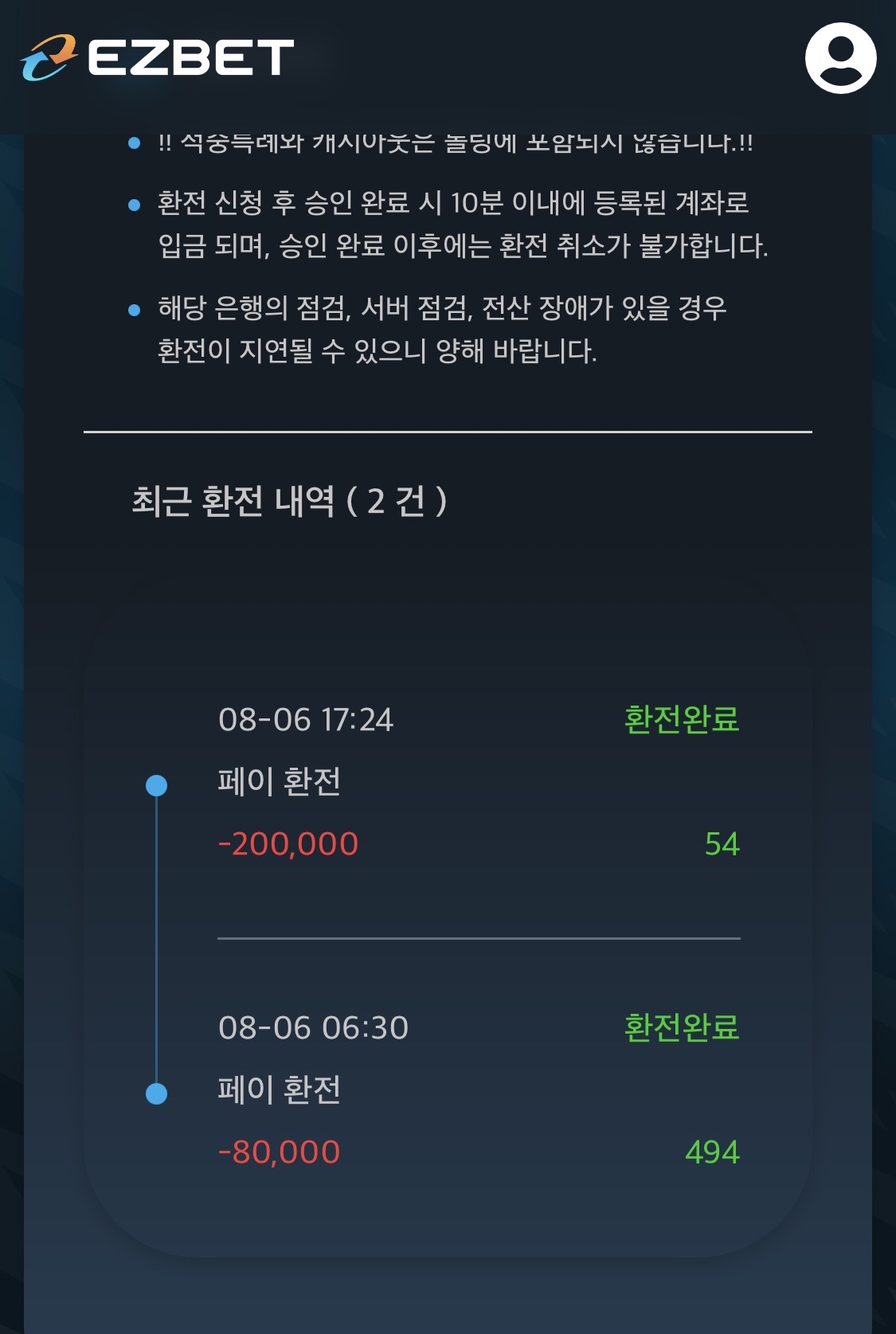Open the user profile icon
Screen dimensions: 896x1334
point(840,58)
